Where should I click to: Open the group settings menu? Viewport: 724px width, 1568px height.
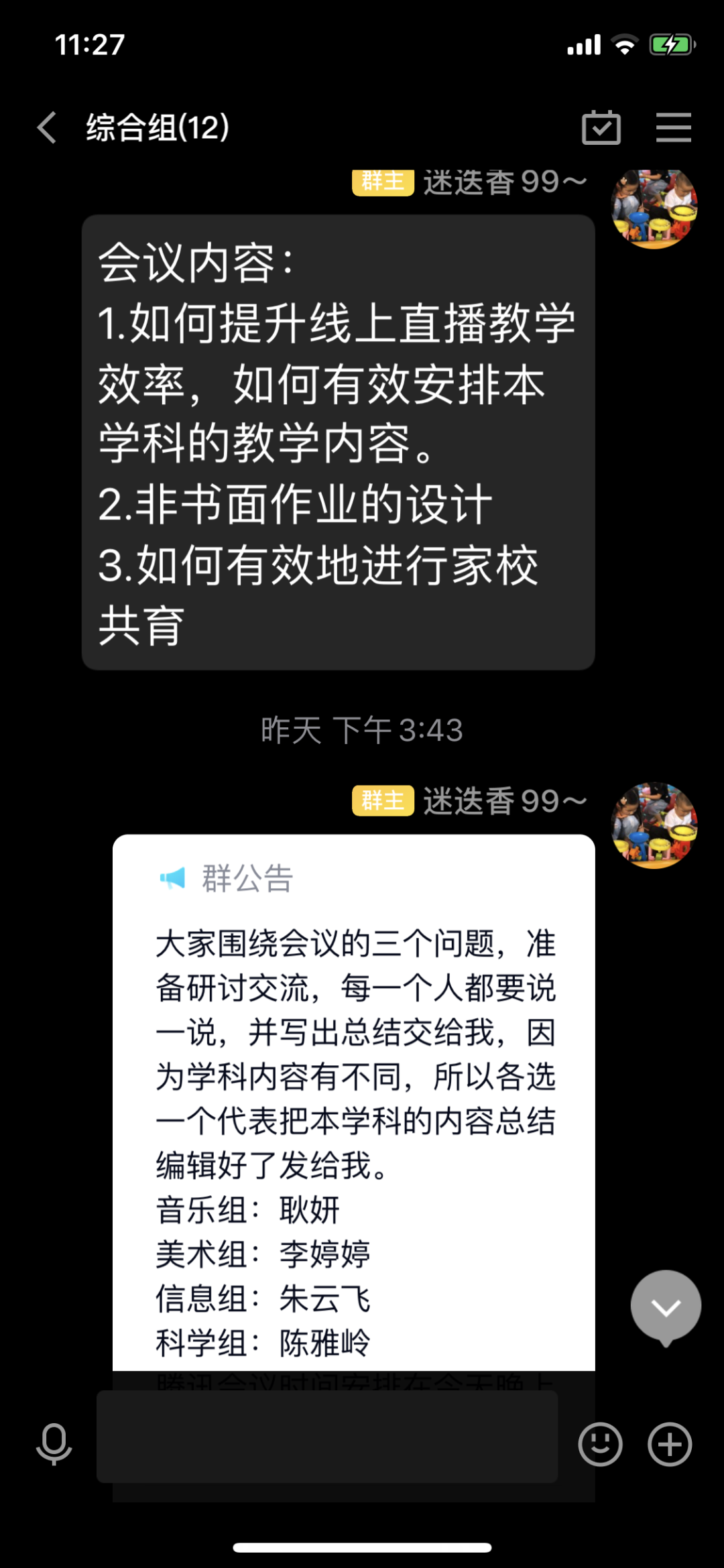point(673,127)
